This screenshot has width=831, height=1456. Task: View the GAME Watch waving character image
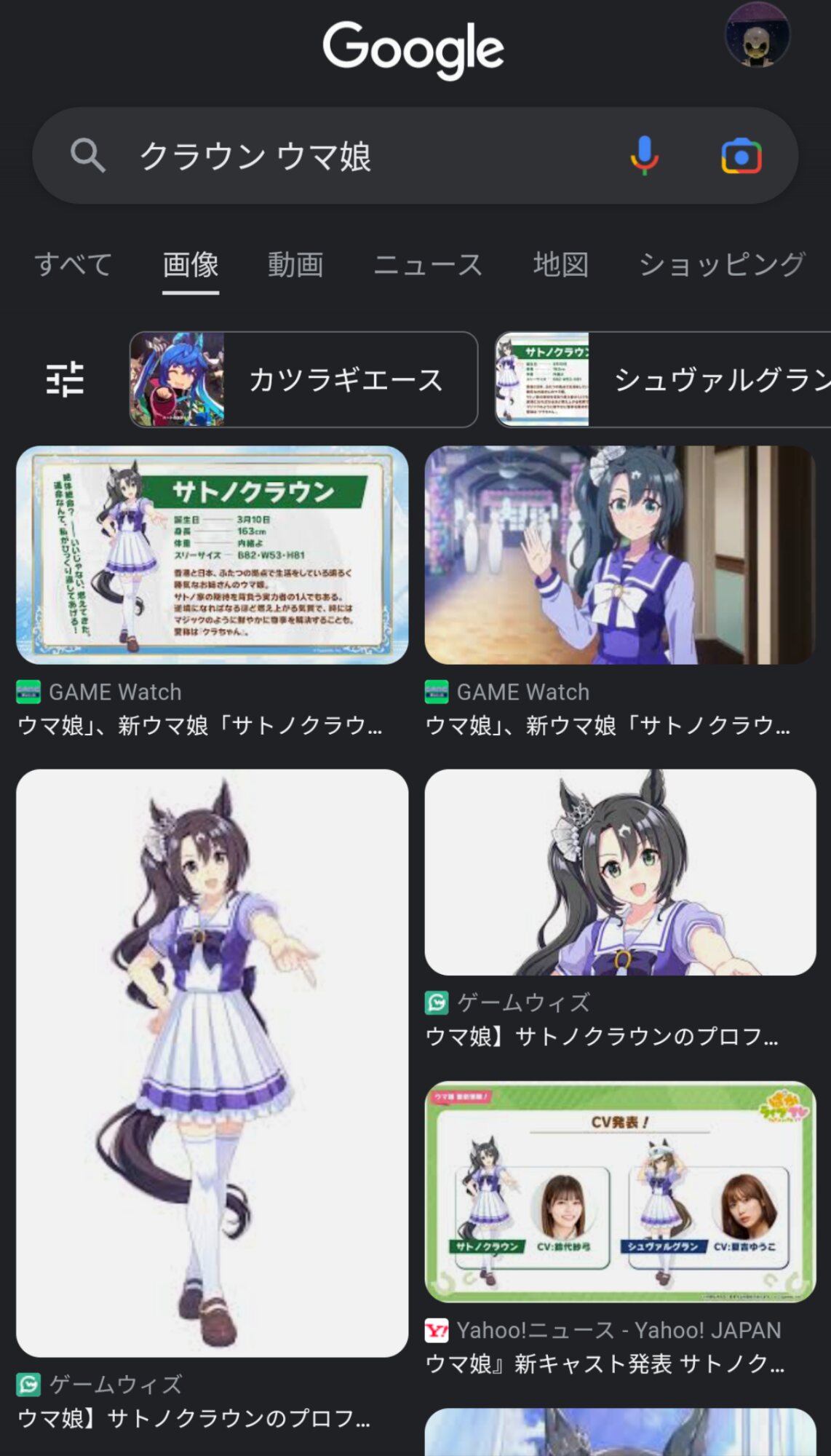[620, 555]
